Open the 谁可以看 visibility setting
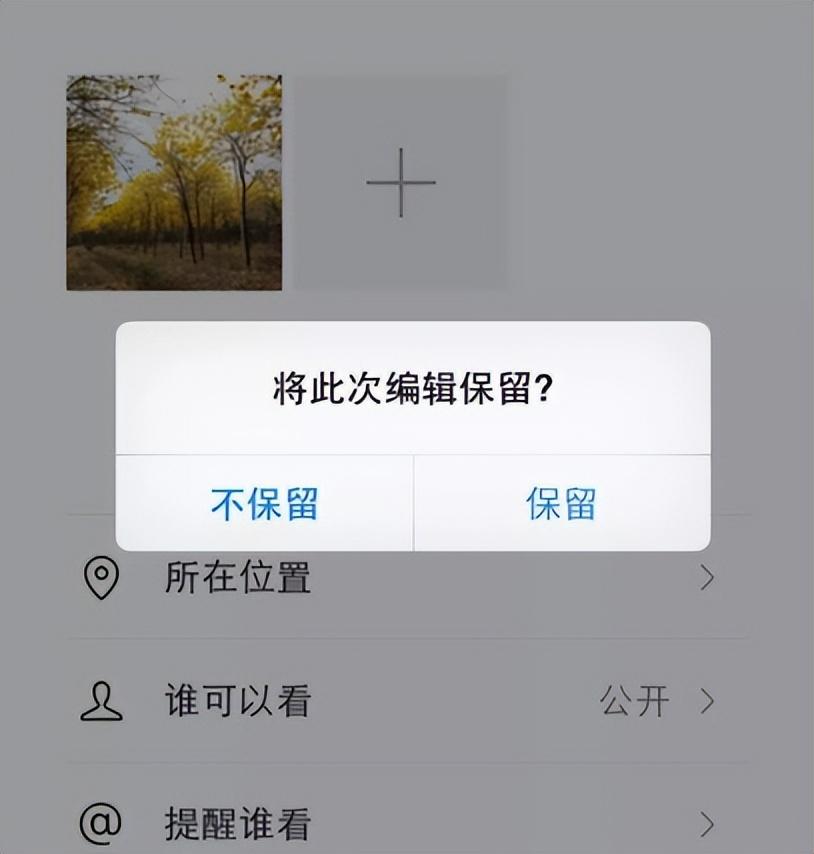The image size is (814, 854). point(400,701)
